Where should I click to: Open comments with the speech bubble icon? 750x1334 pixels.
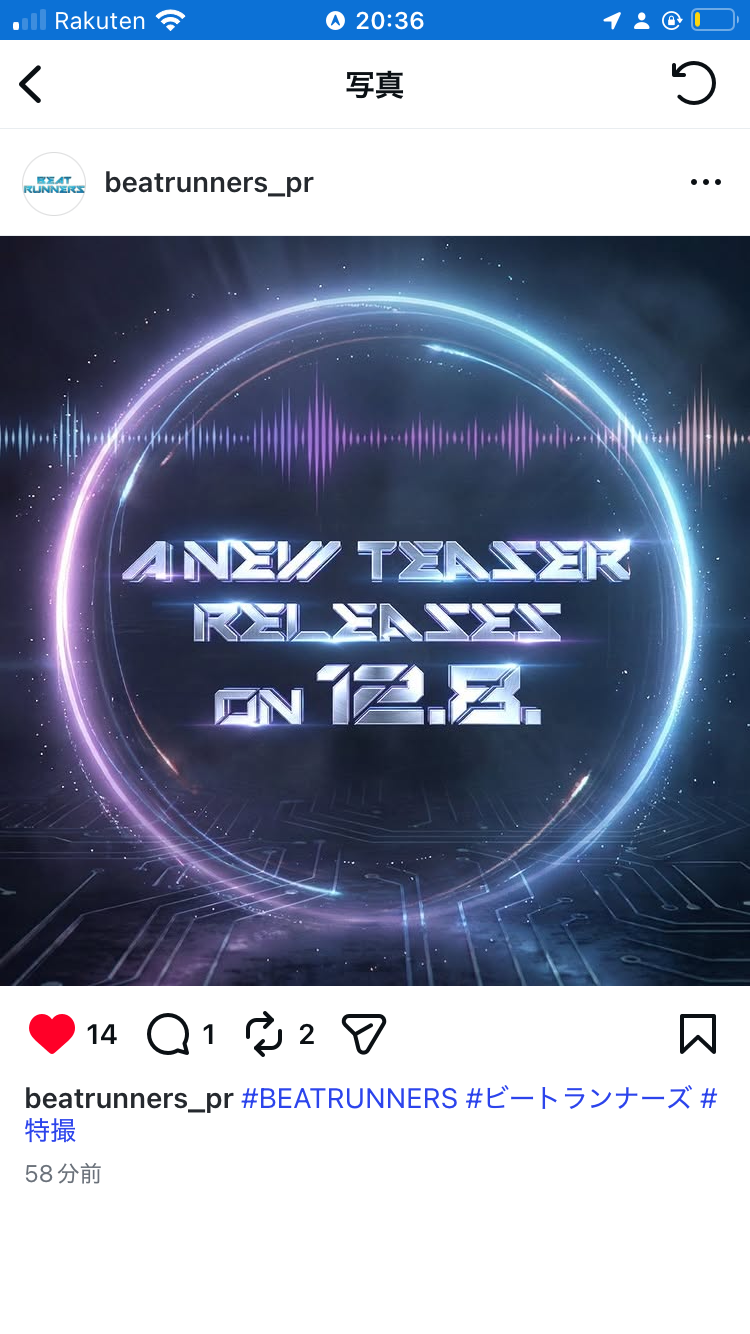[168, 1034]
